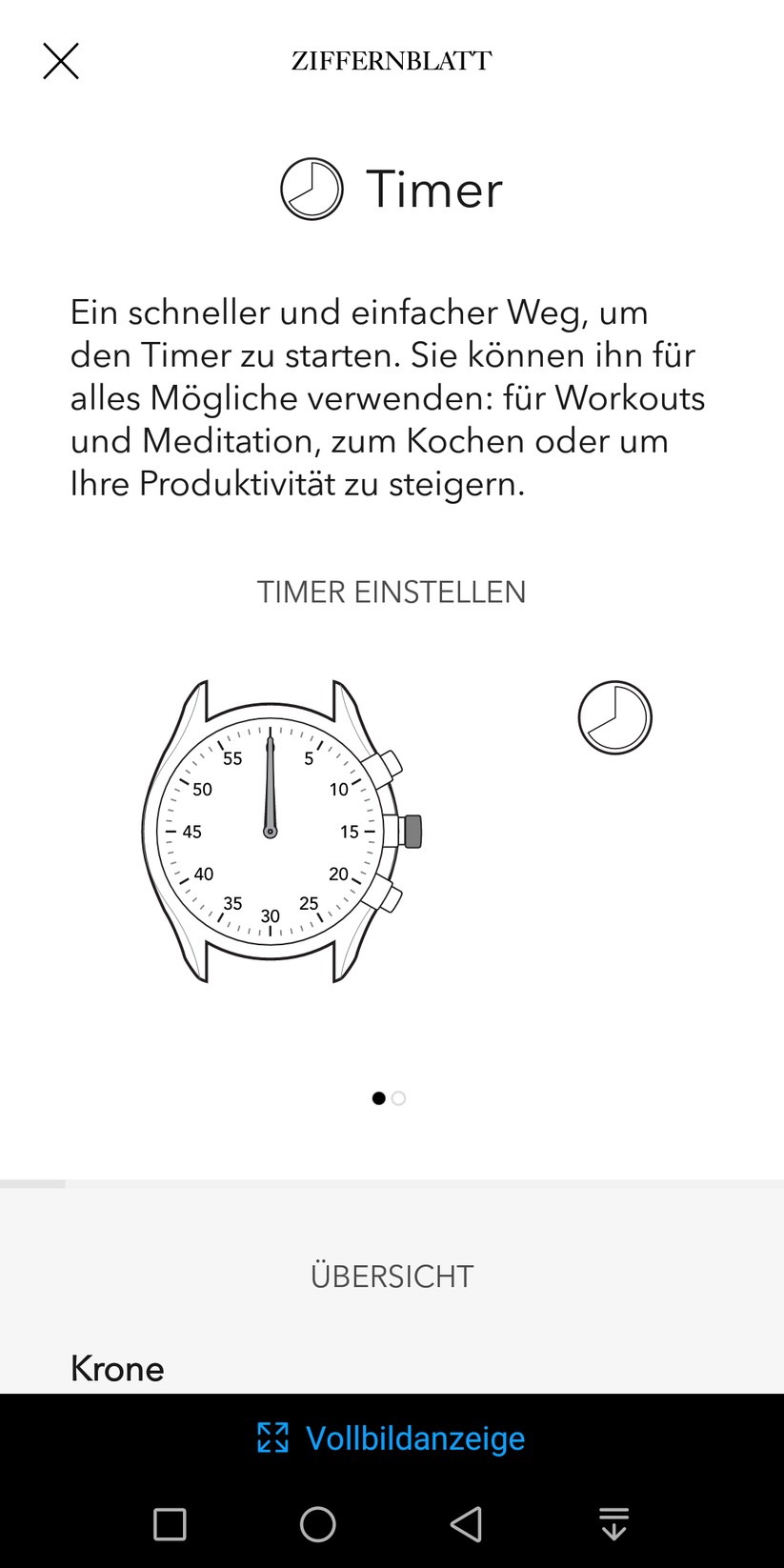Tap the Vollbildanzeige fullscreen button

point(392,1437)
